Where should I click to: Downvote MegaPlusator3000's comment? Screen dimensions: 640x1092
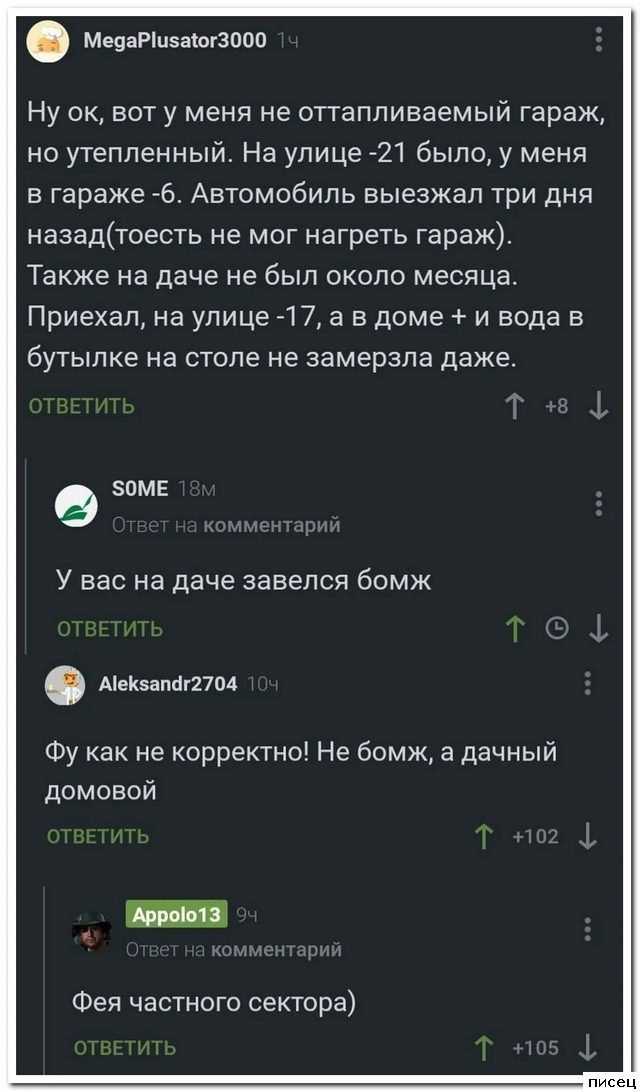pos(598,406)
